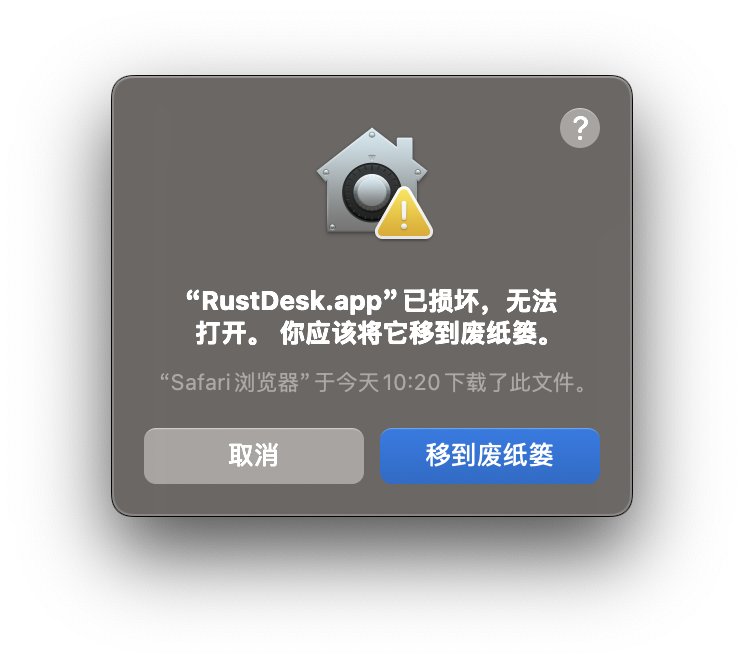Viewport: 744px width, 664px height.
Task: Move RustDesk.app to trash with 移到废纸篓
Action: [489, 456]
